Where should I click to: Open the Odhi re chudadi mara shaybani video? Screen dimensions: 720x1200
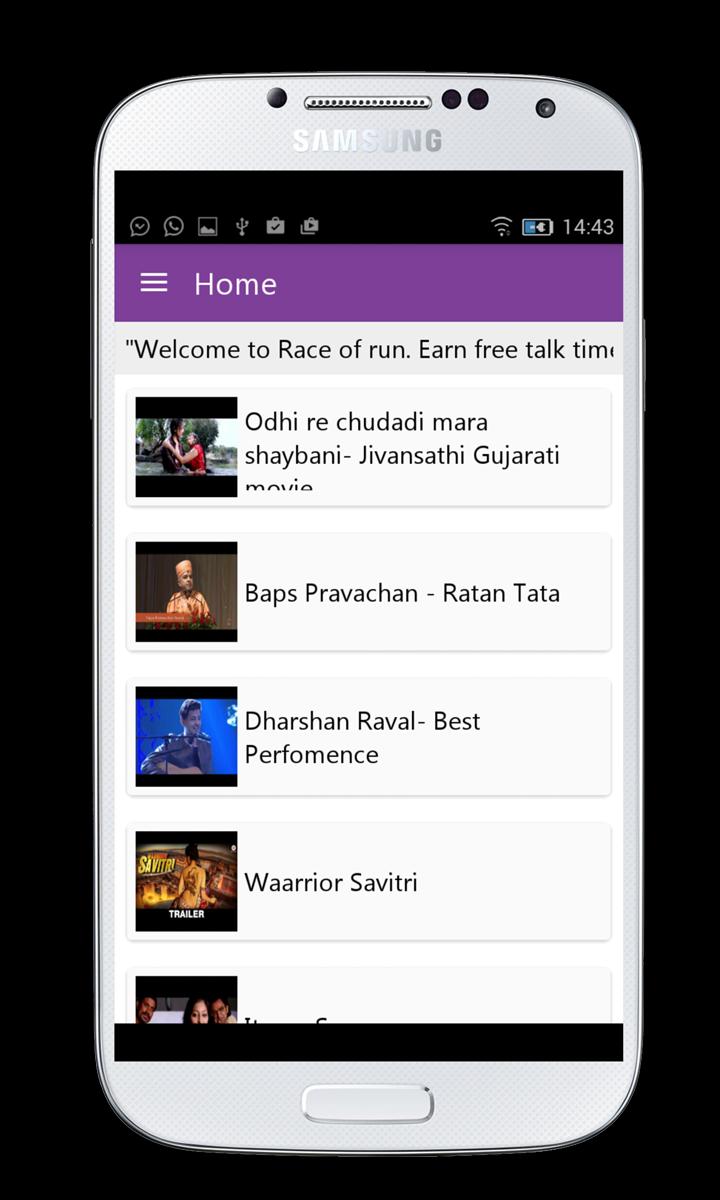coord(368,447)
